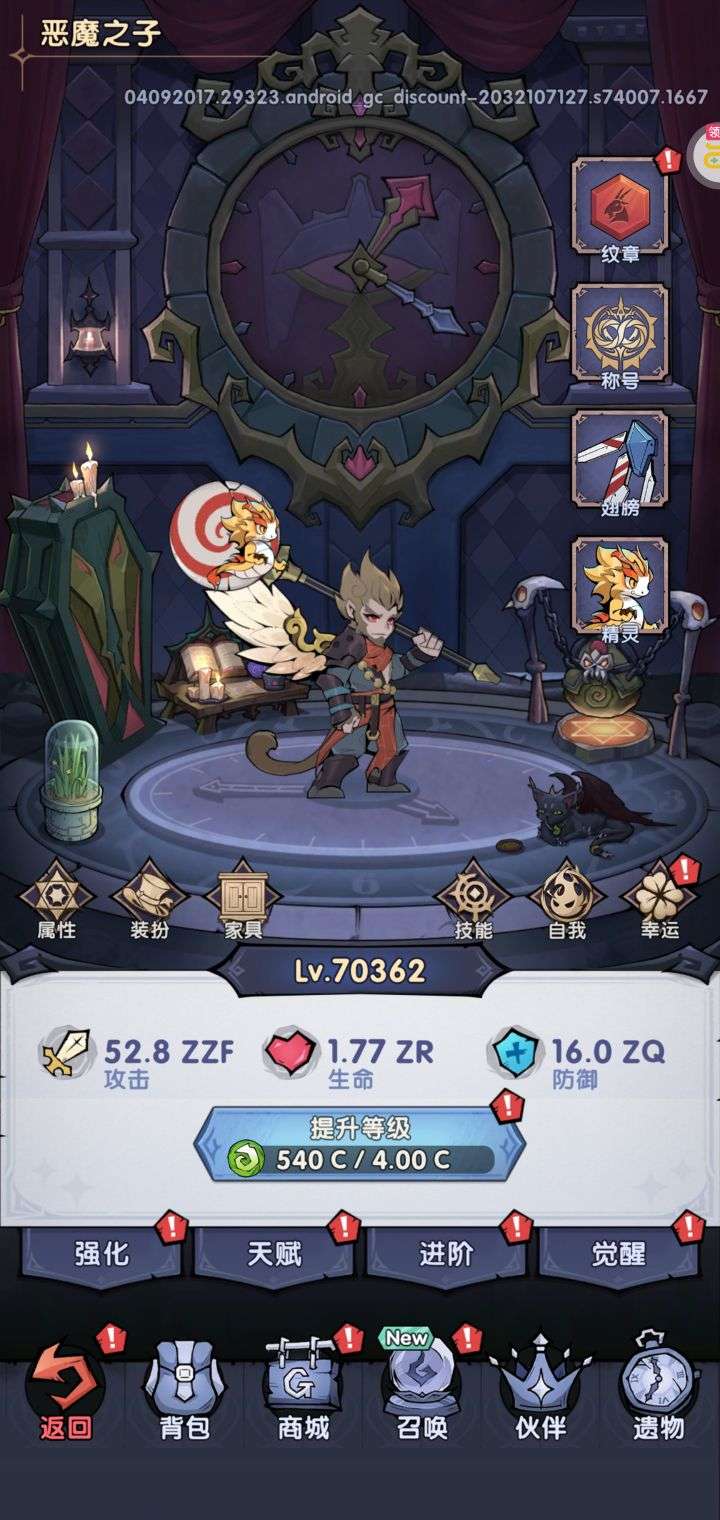Tap 提升等级 to level up
This screenshot has width=720, height=1520.
pos(359,1145)
